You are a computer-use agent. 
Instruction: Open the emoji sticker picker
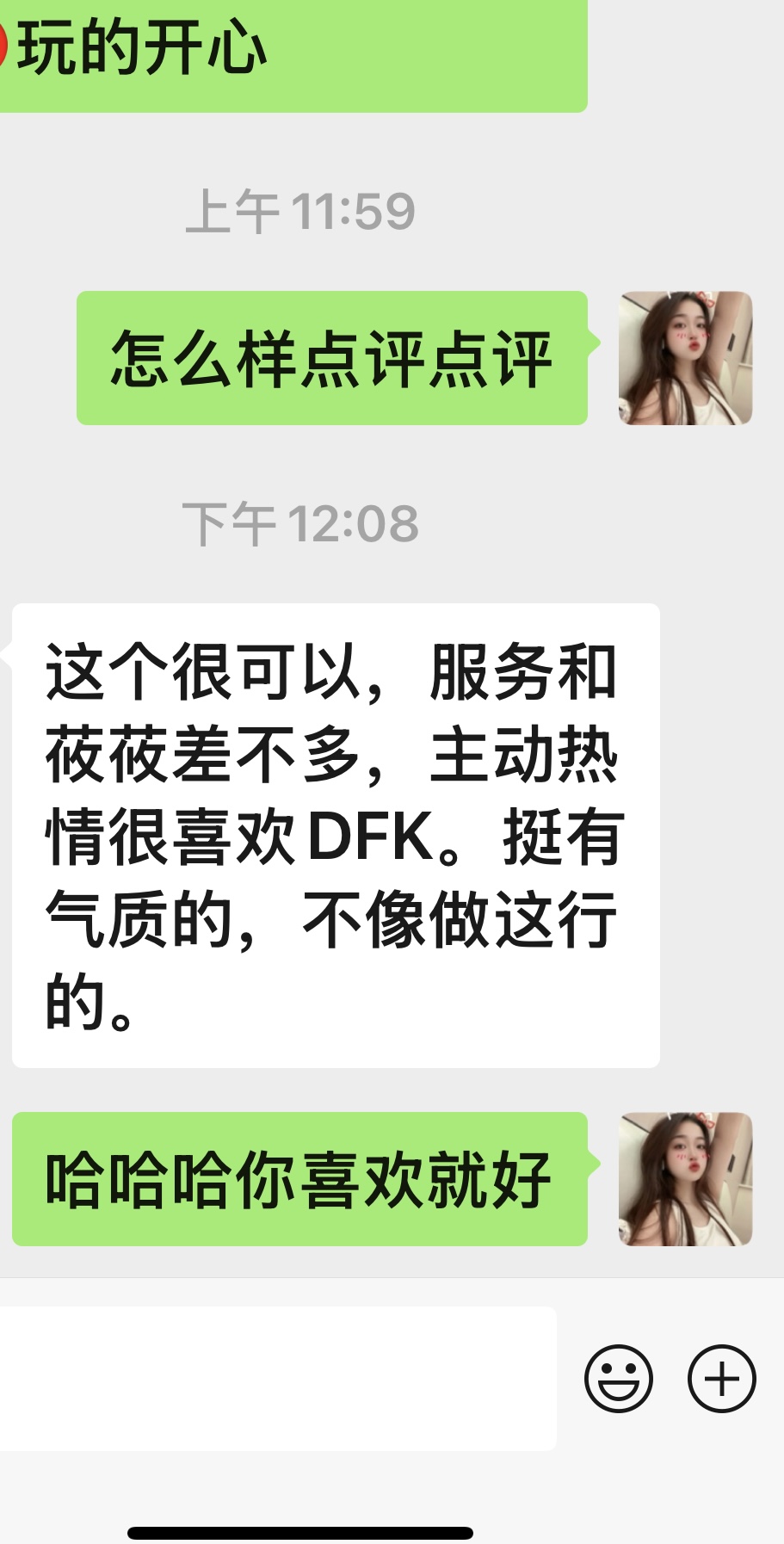click(618, 1378)
